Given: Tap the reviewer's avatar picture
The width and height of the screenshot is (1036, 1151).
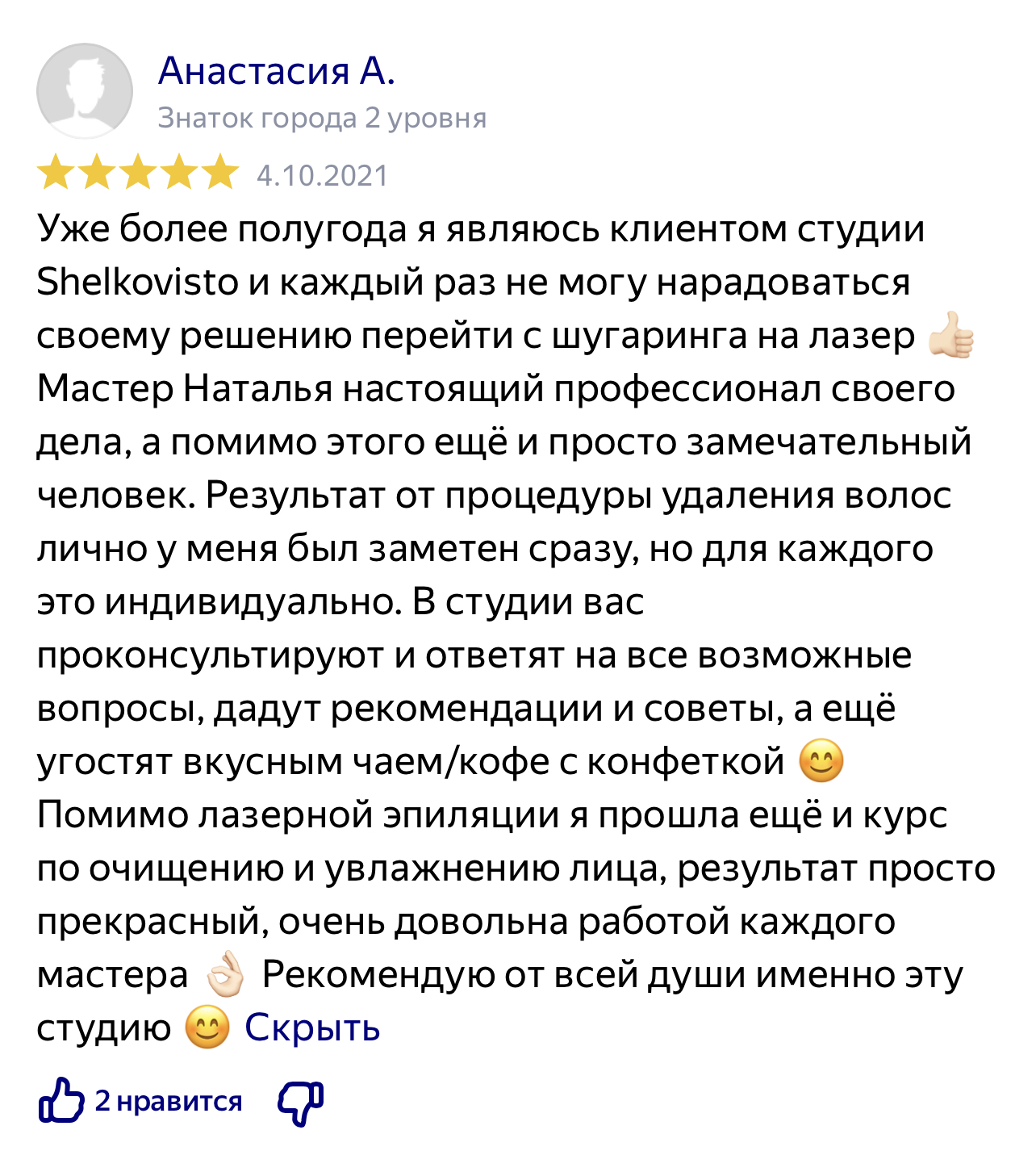Looking at the screenshot, I should point(85,91).
